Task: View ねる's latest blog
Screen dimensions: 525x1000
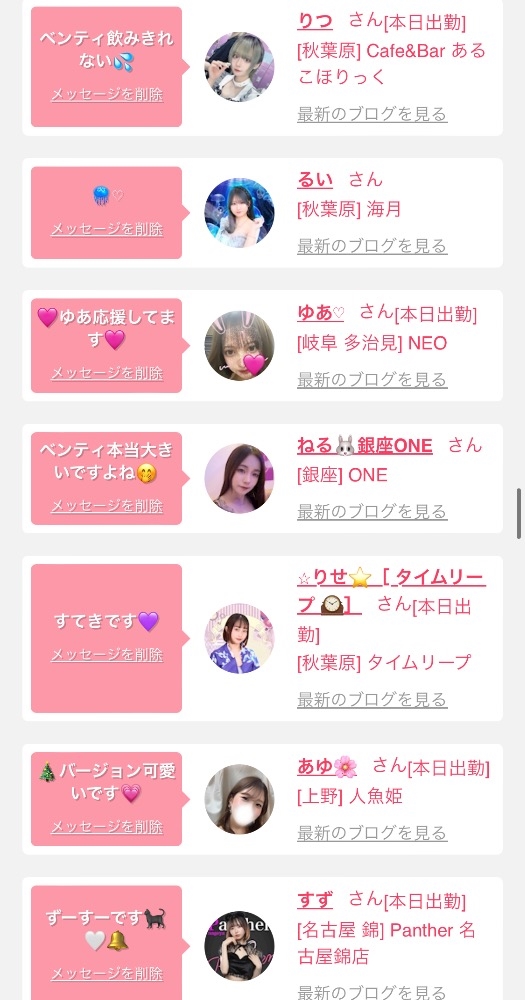Action: [372, 512]
